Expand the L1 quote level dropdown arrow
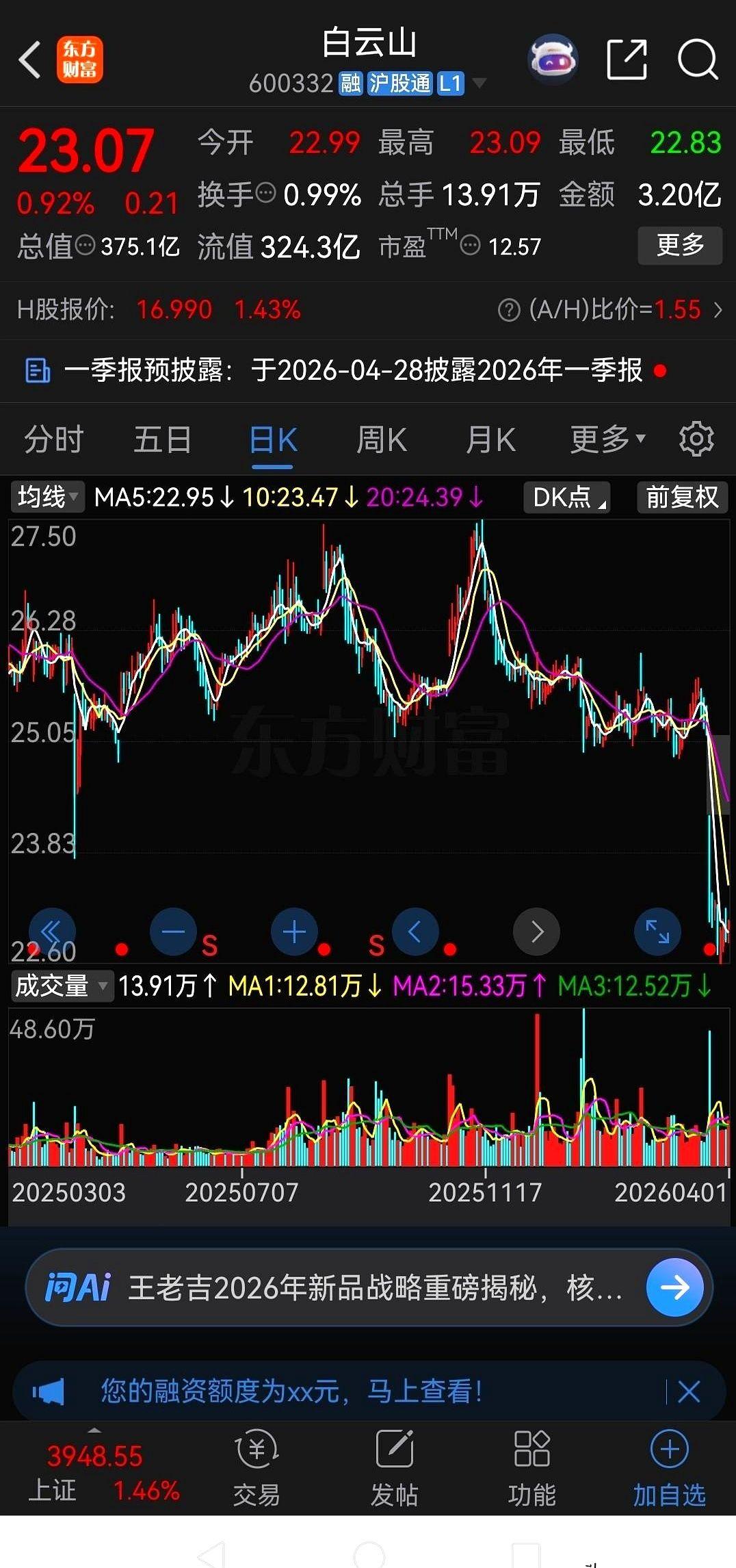The image size is (736, 1568). tap(480, 83)
